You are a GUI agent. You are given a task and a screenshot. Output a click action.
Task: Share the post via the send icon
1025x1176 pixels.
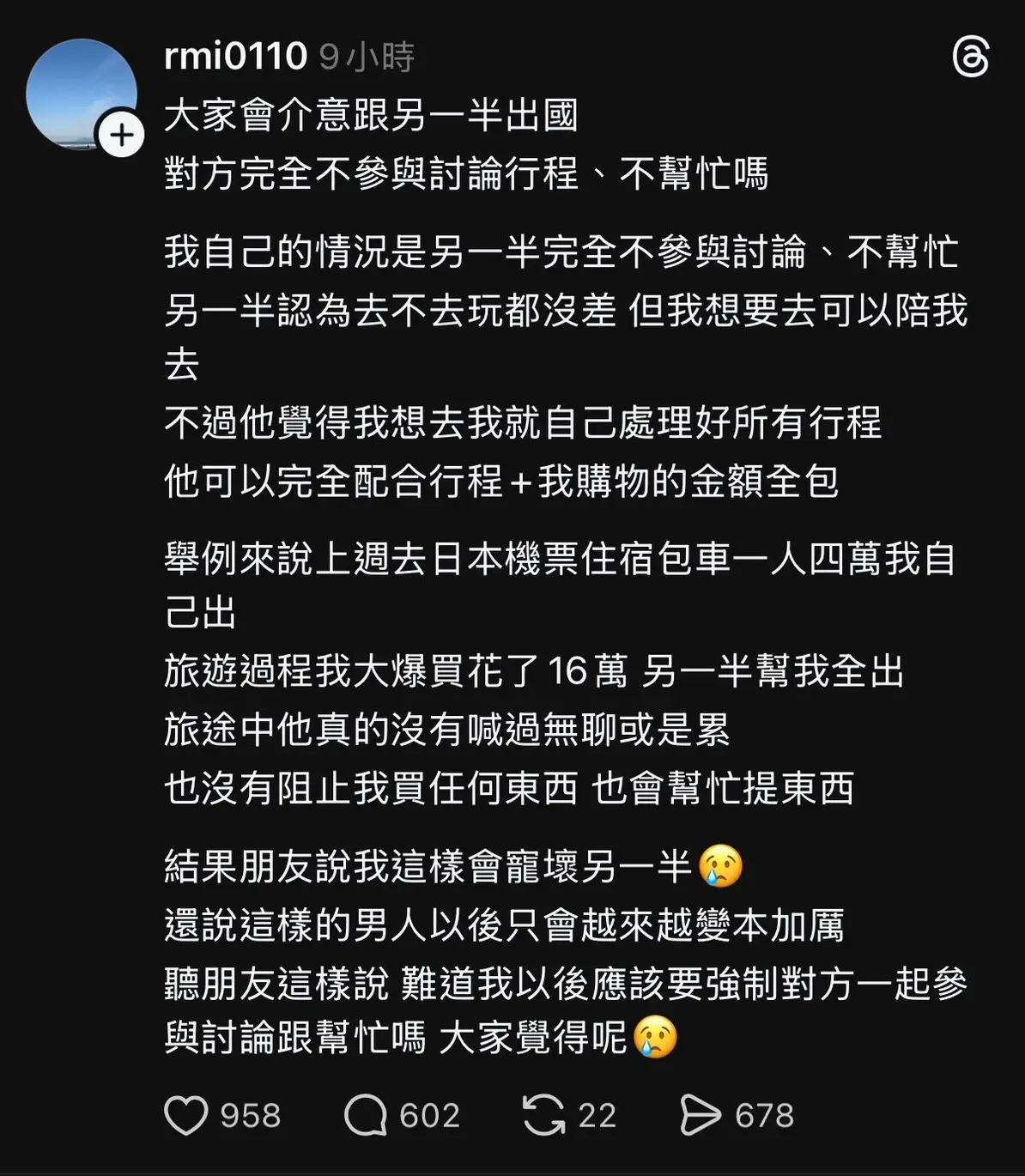[x=700, y=1115]
